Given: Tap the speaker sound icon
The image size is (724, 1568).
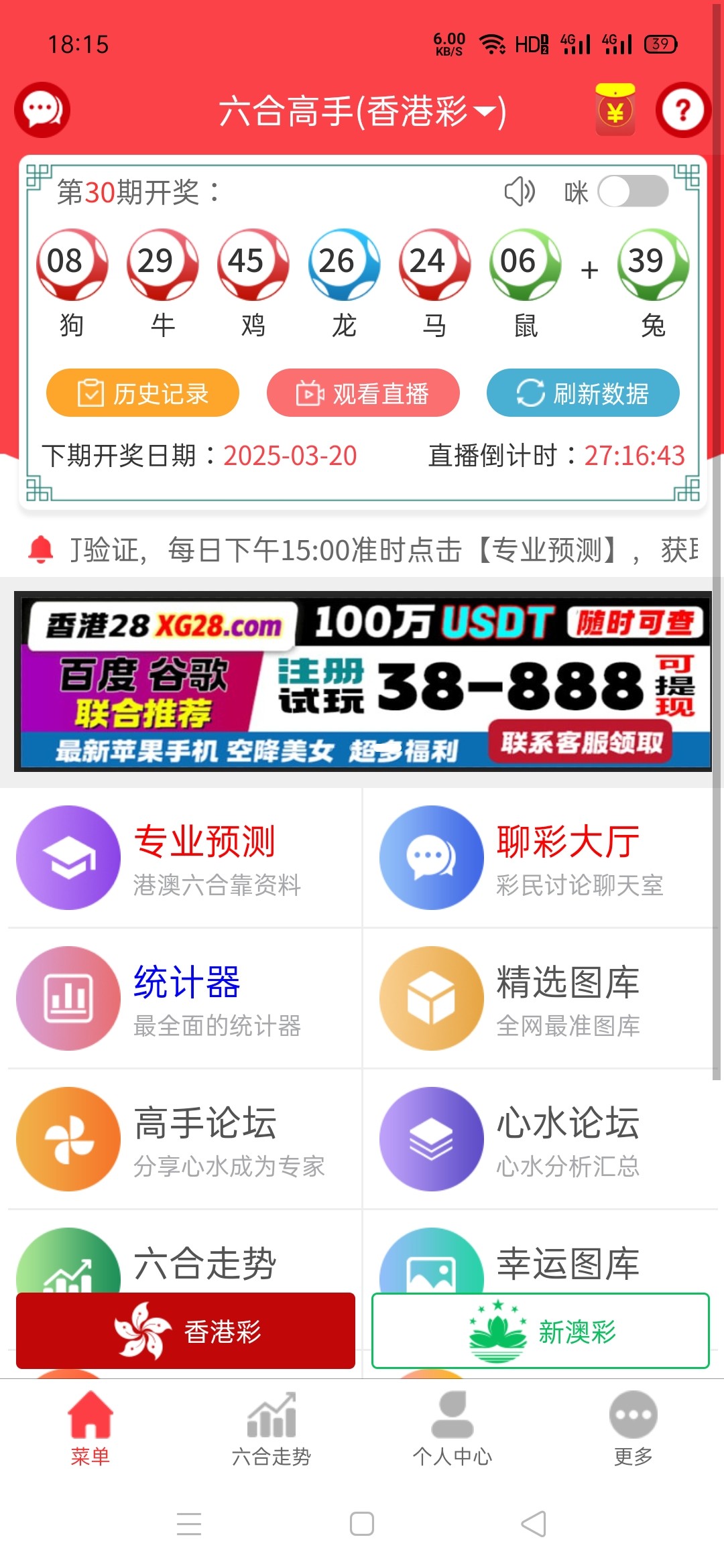Looking at the screenshot, I should point(520,192).
